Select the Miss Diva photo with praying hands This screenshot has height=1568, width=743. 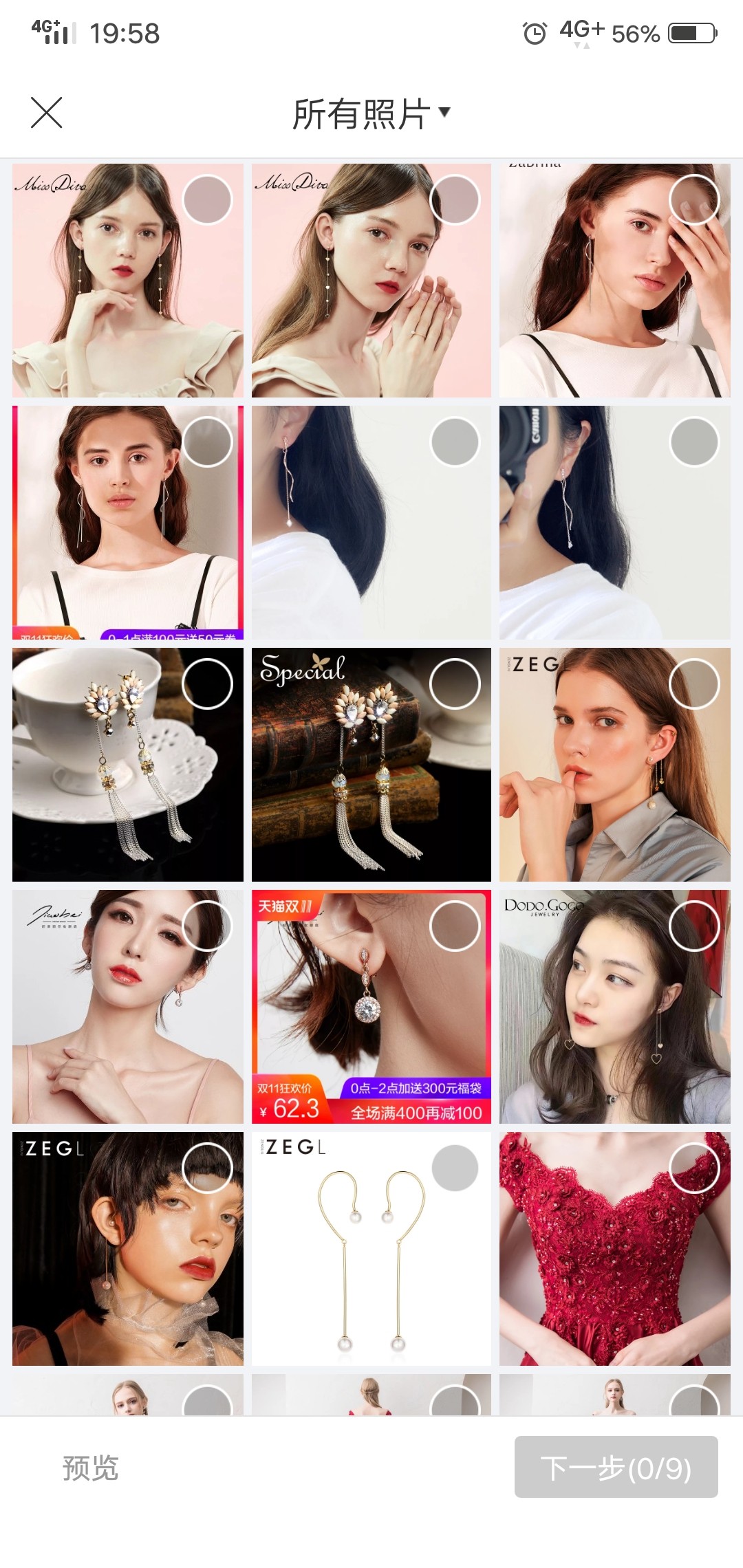click(454, 199)
